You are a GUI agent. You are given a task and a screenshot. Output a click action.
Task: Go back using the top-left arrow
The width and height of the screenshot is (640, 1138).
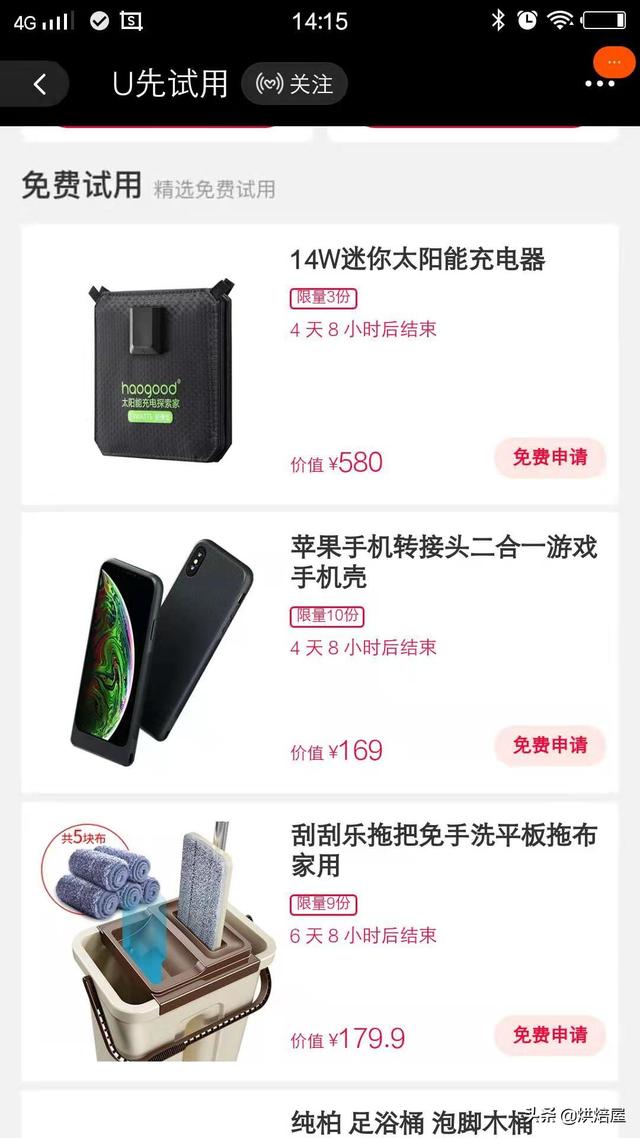39,84
